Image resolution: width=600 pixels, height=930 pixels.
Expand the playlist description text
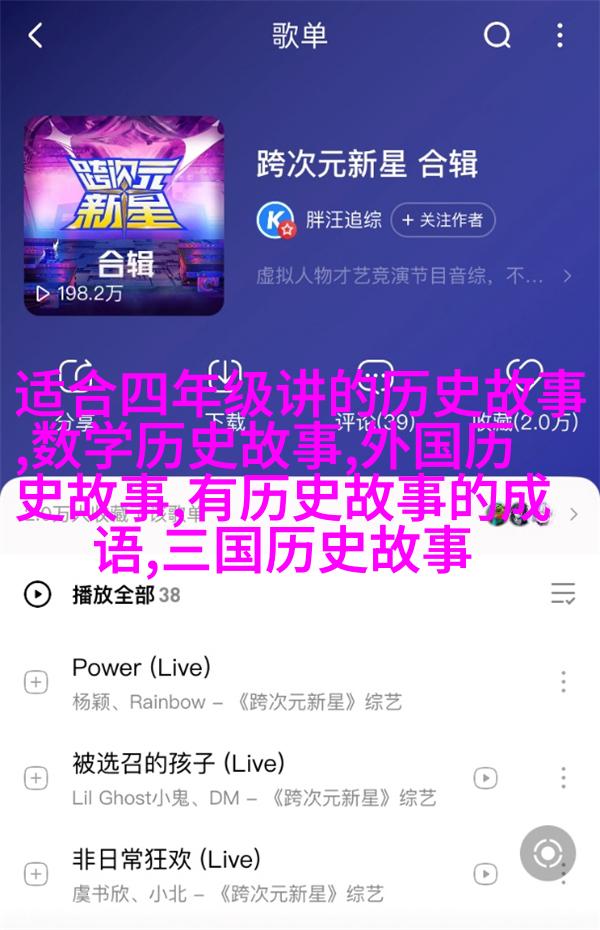coord(566,276)
